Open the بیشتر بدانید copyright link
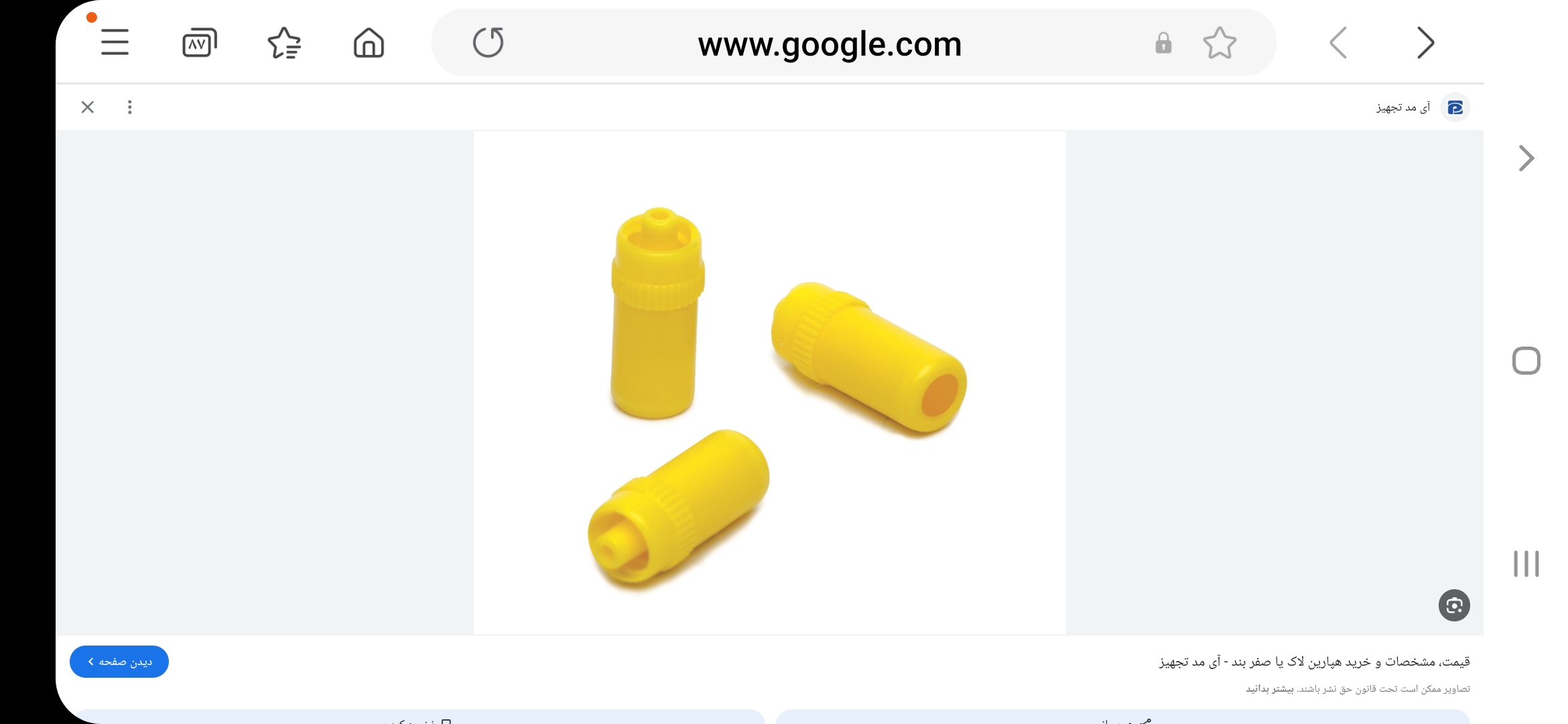The width and height of the screenshot is (1568, 724). (x=1270, y=689)
